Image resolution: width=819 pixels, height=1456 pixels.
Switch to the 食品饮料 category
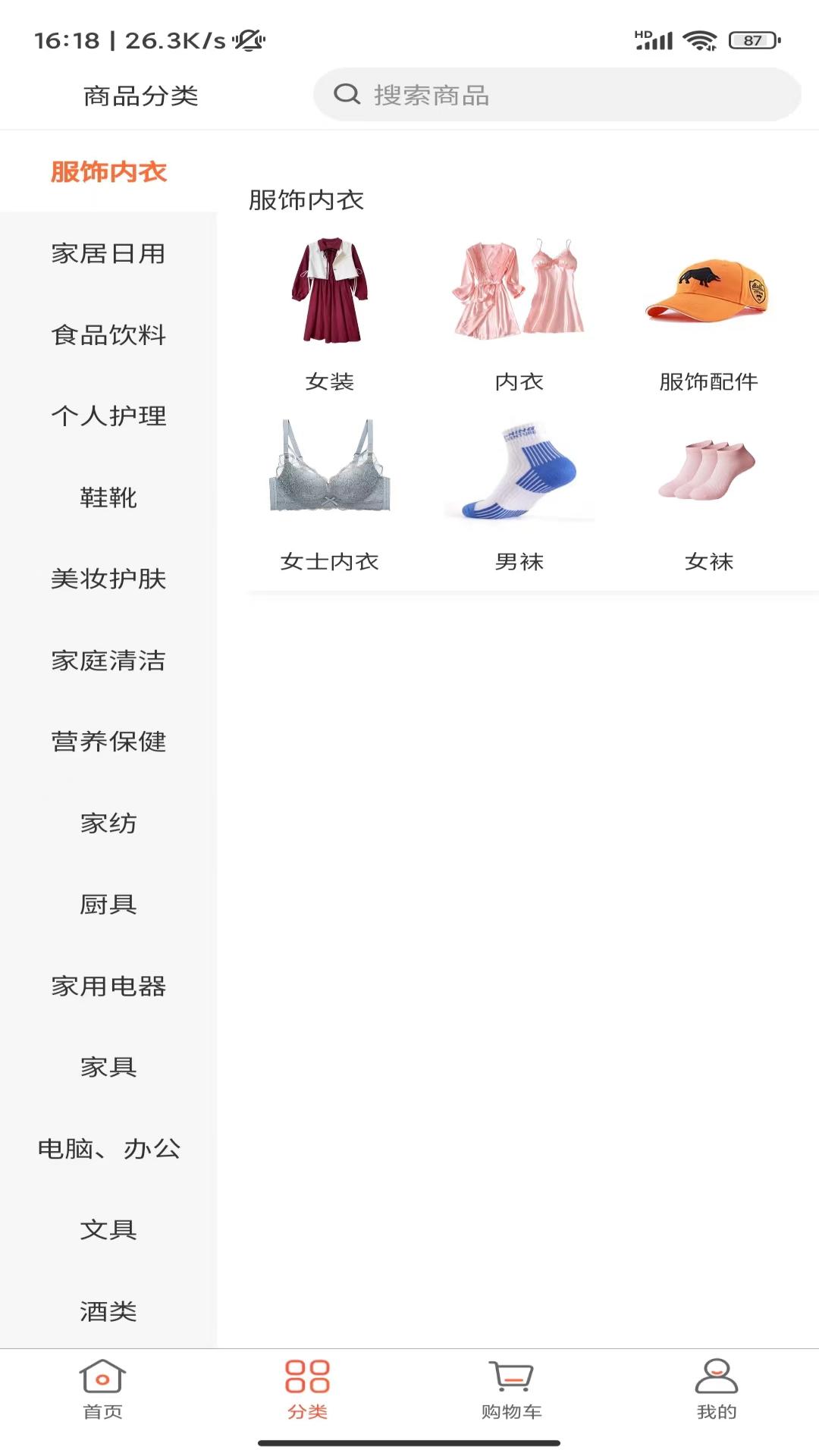[x=108, y=334]
